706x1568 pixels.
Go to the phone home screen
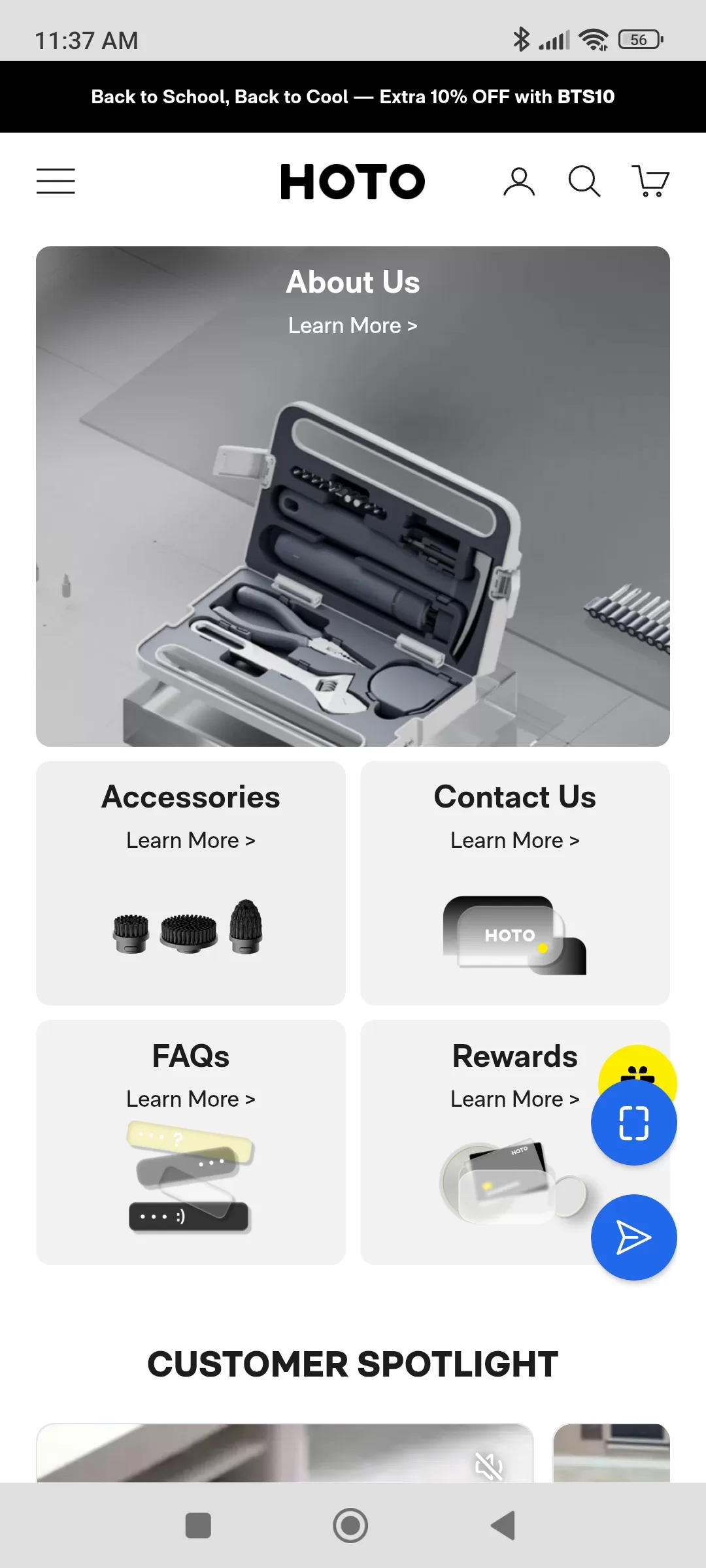(x=350, y=1526)
